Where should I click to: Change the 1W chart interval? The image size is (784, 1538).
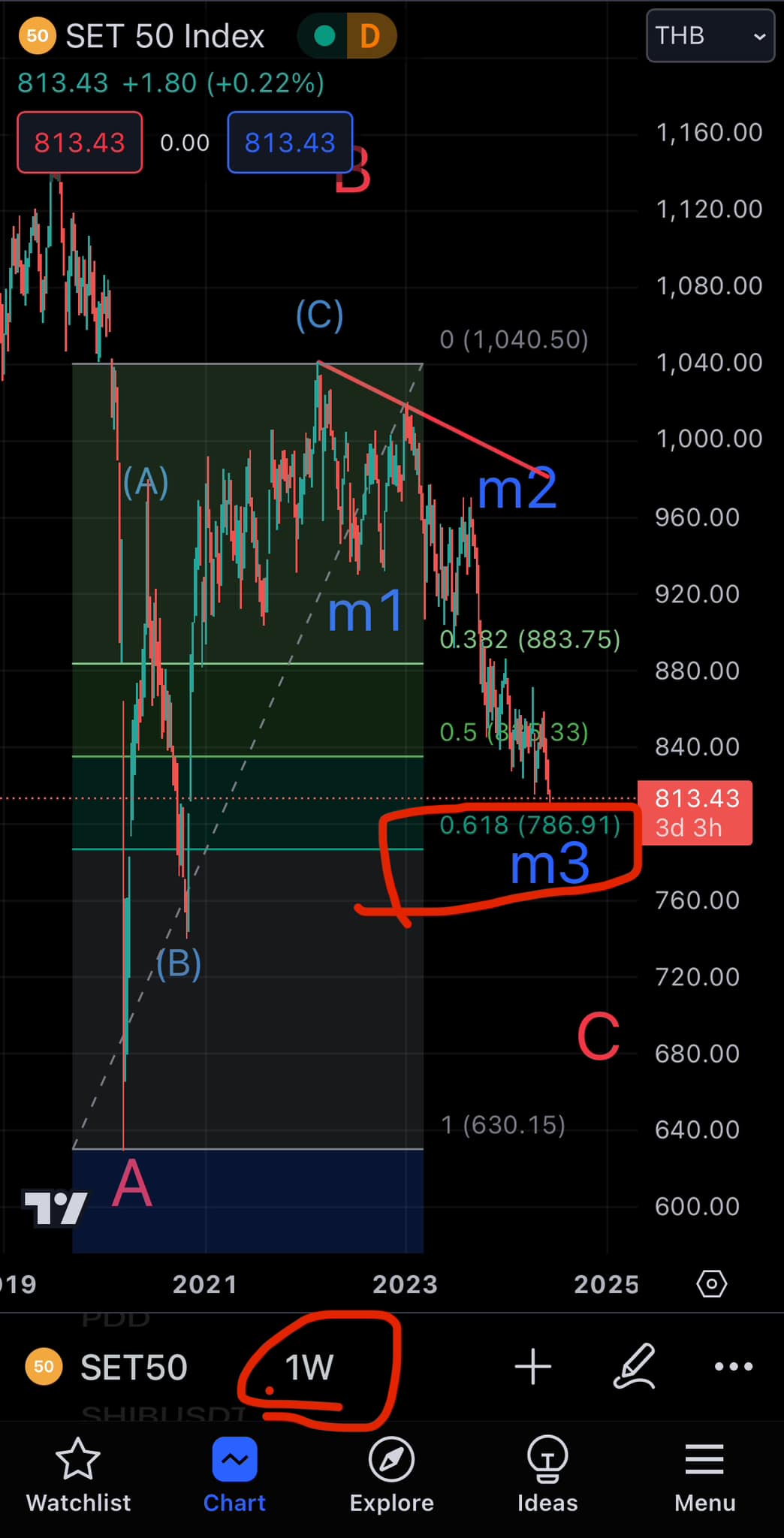309,1368
